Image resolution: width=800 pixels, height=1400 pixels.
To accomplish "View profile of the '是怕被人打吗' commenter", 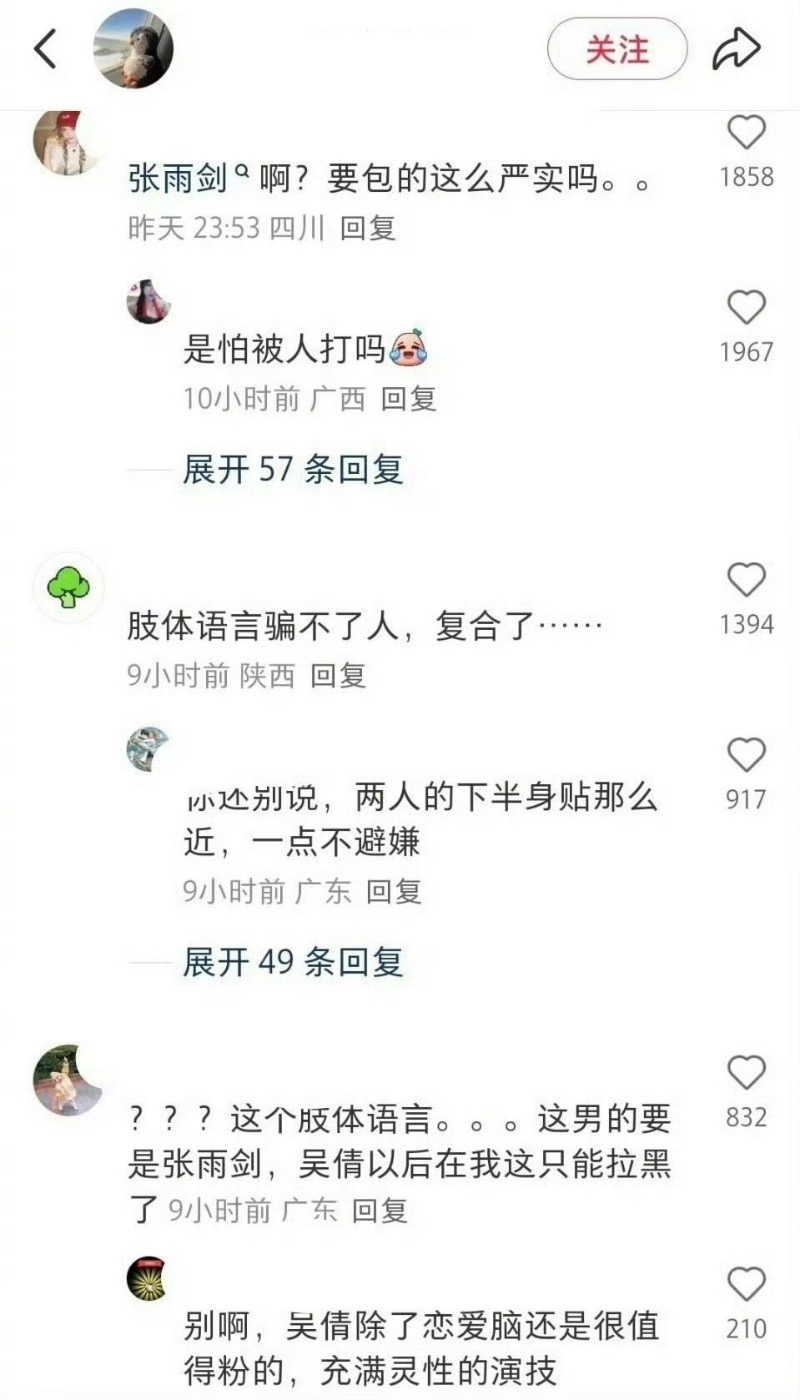I will pos(148,301).
